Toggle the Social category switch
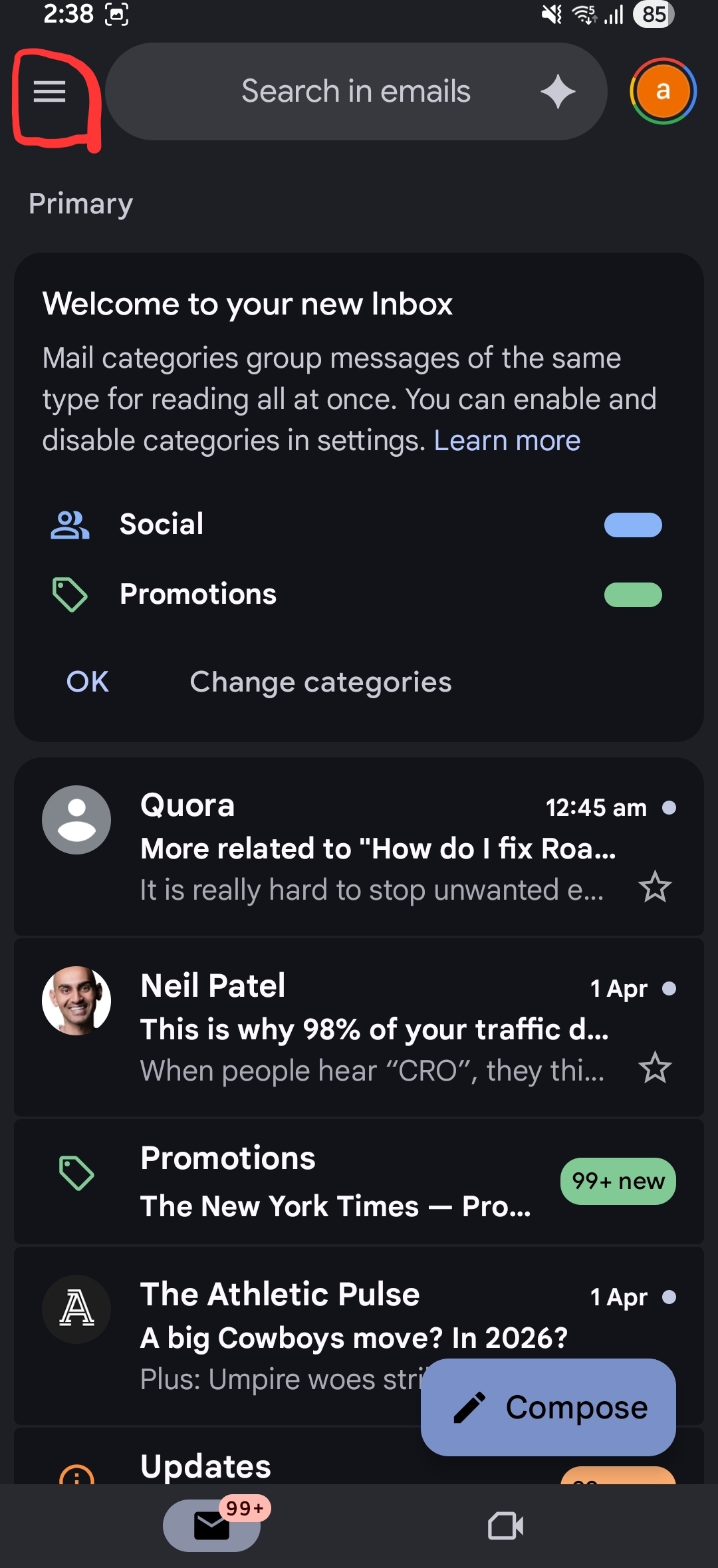 632,525
